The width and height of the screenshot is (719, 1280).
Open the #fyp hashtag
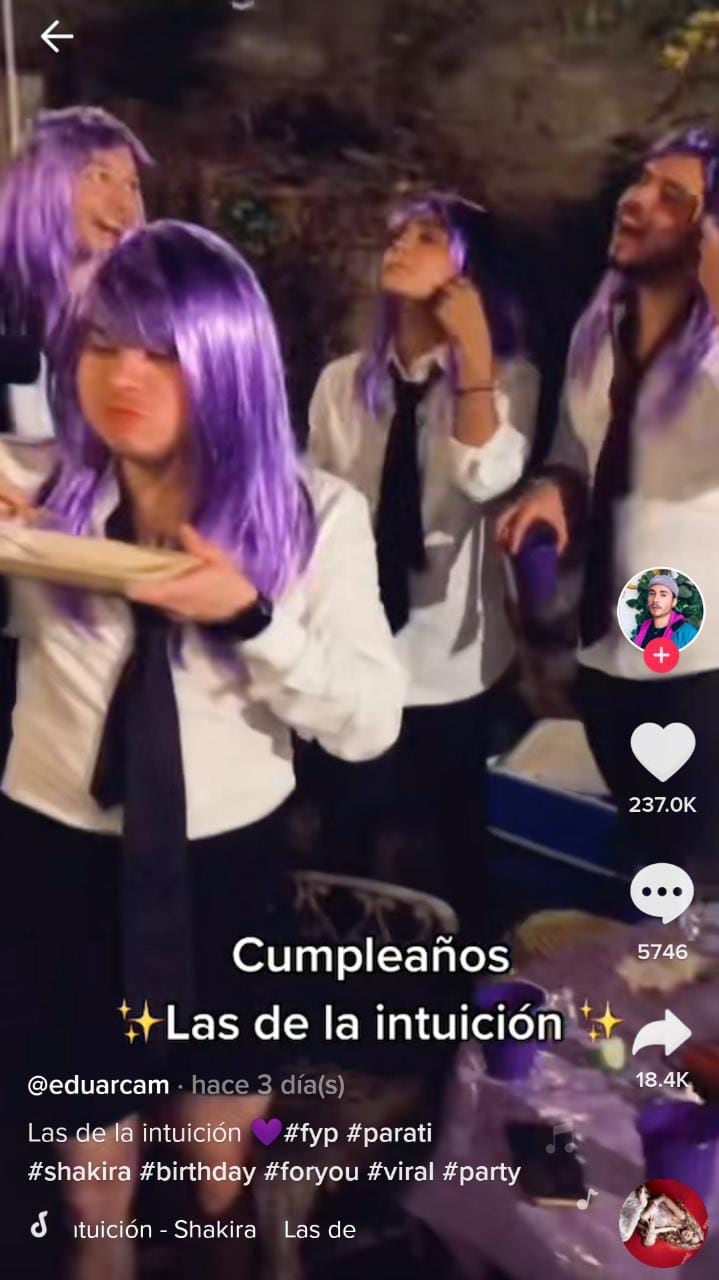(x=311, y=1133)
